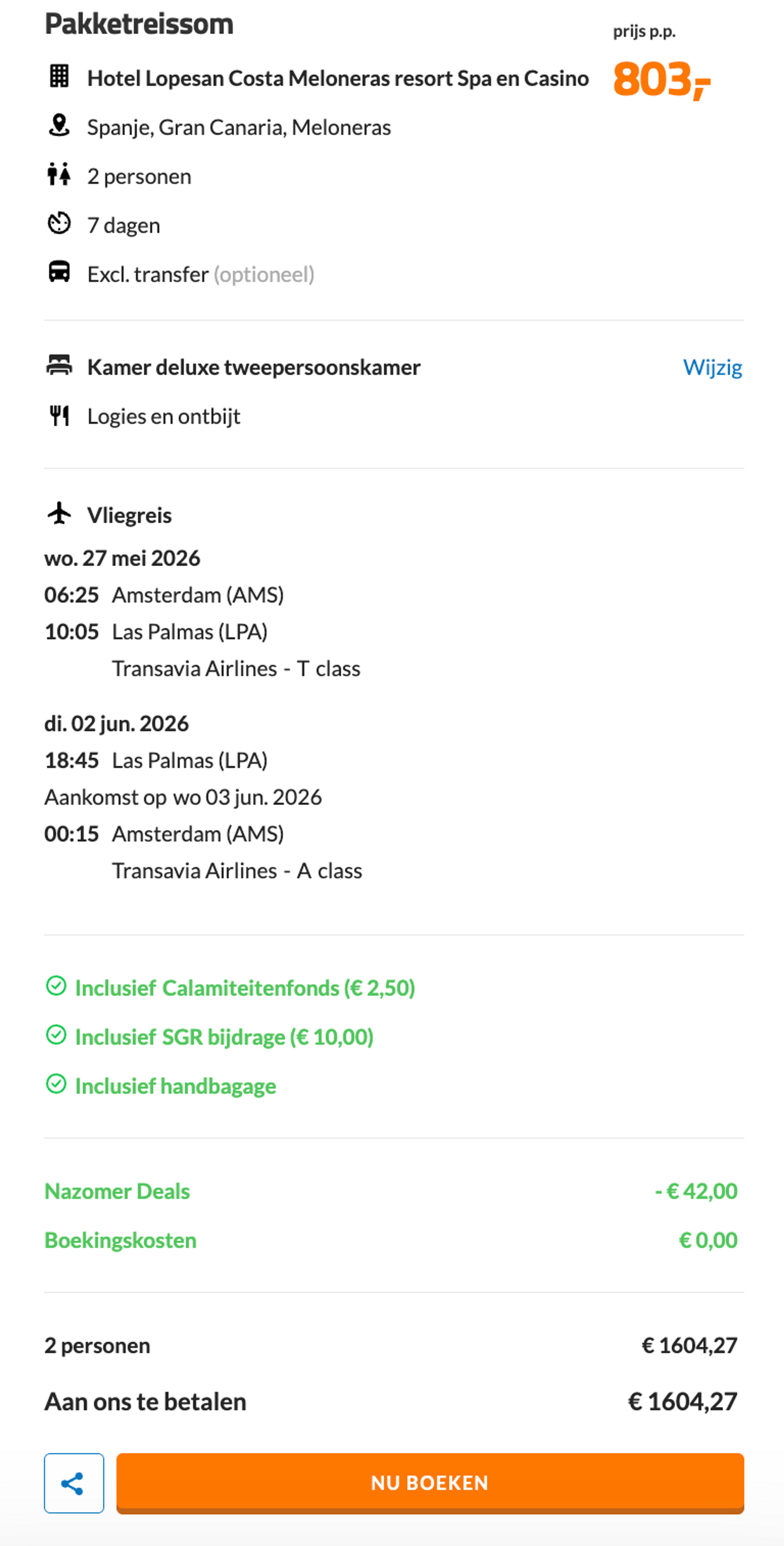Tap the NU BOEKEN button
The height and width of the screenshot is (1546, 784).
pos(430,1482)
